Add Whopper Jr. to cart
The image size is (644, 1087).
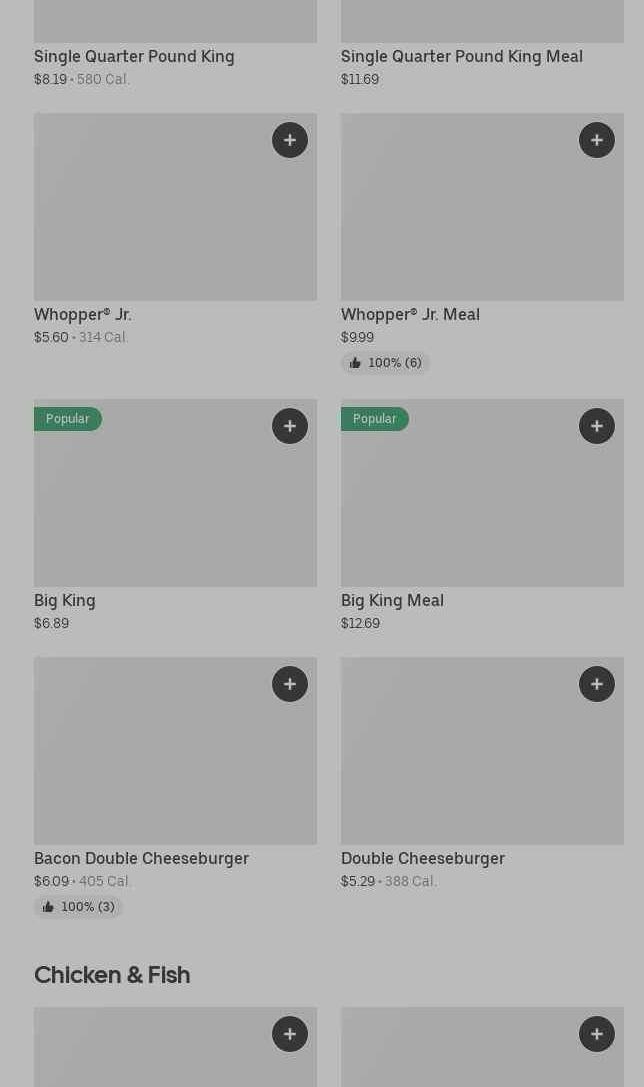tap(290, 140)
